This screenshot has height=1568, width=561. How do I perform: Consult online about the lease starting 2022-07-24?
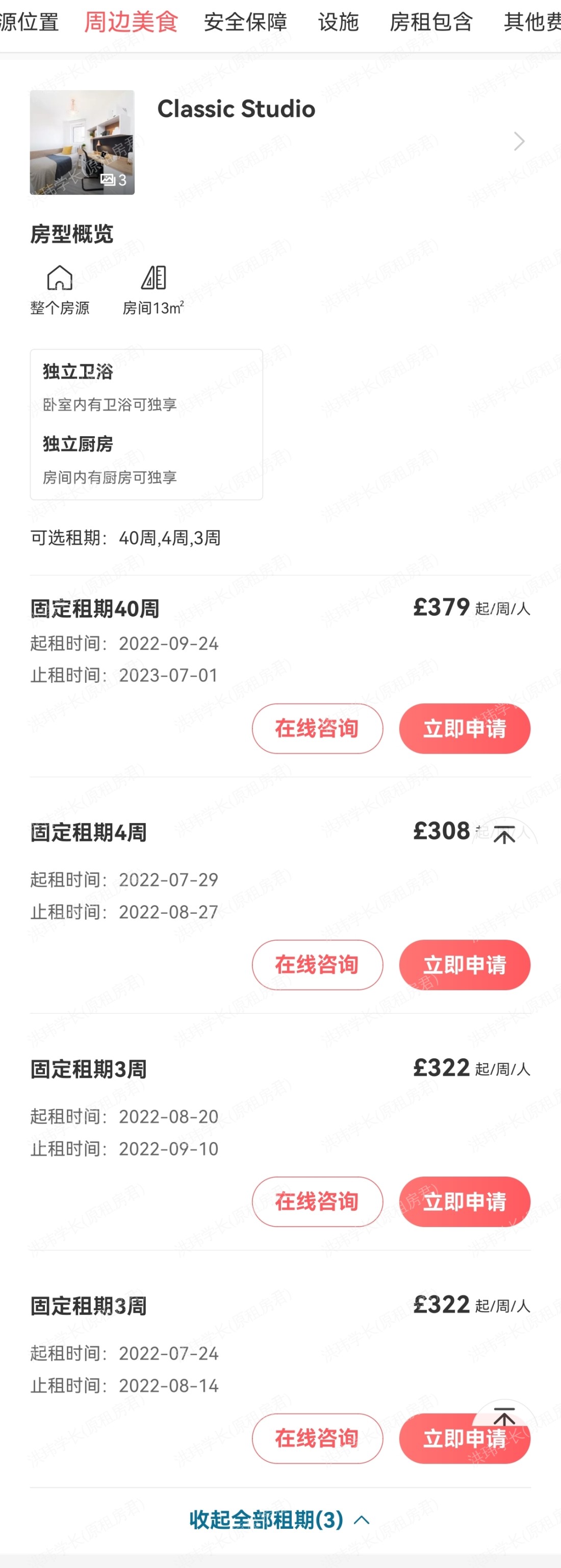317,1439
